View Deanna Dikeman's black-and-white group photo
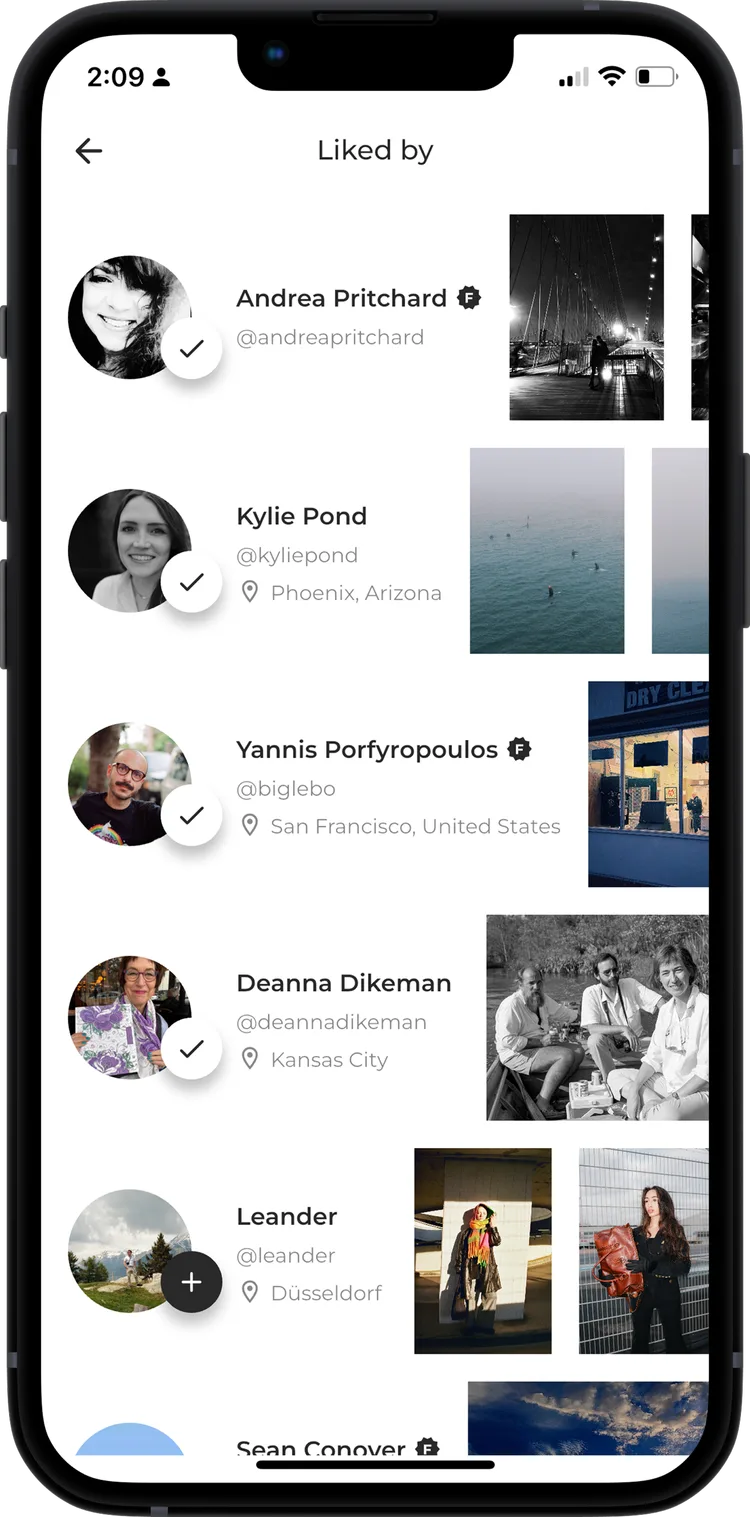The height and width of the screenshot is (1517, 750). 597,1017
